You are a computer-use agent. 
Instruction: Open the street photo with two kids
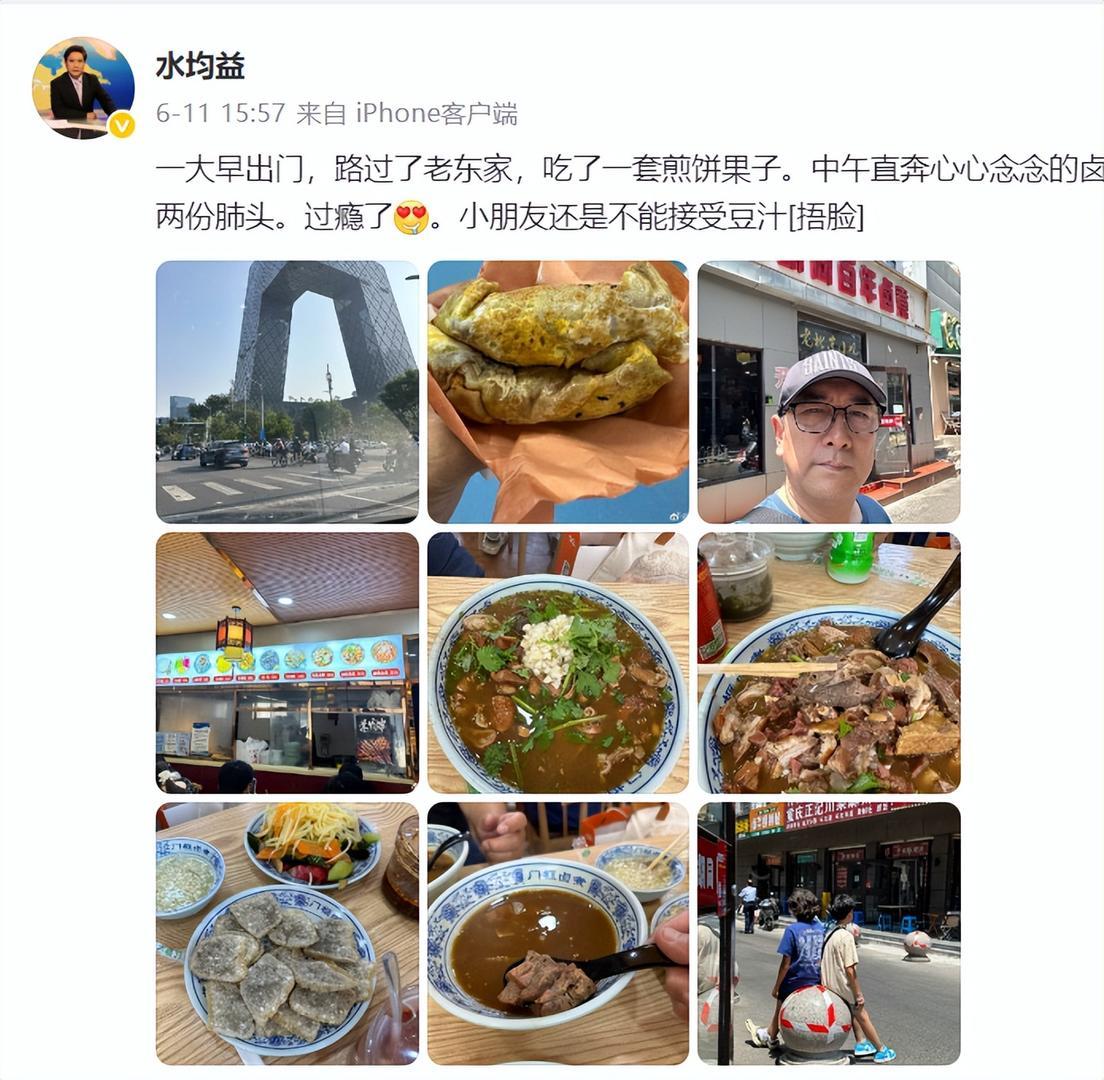click(828, 933)
